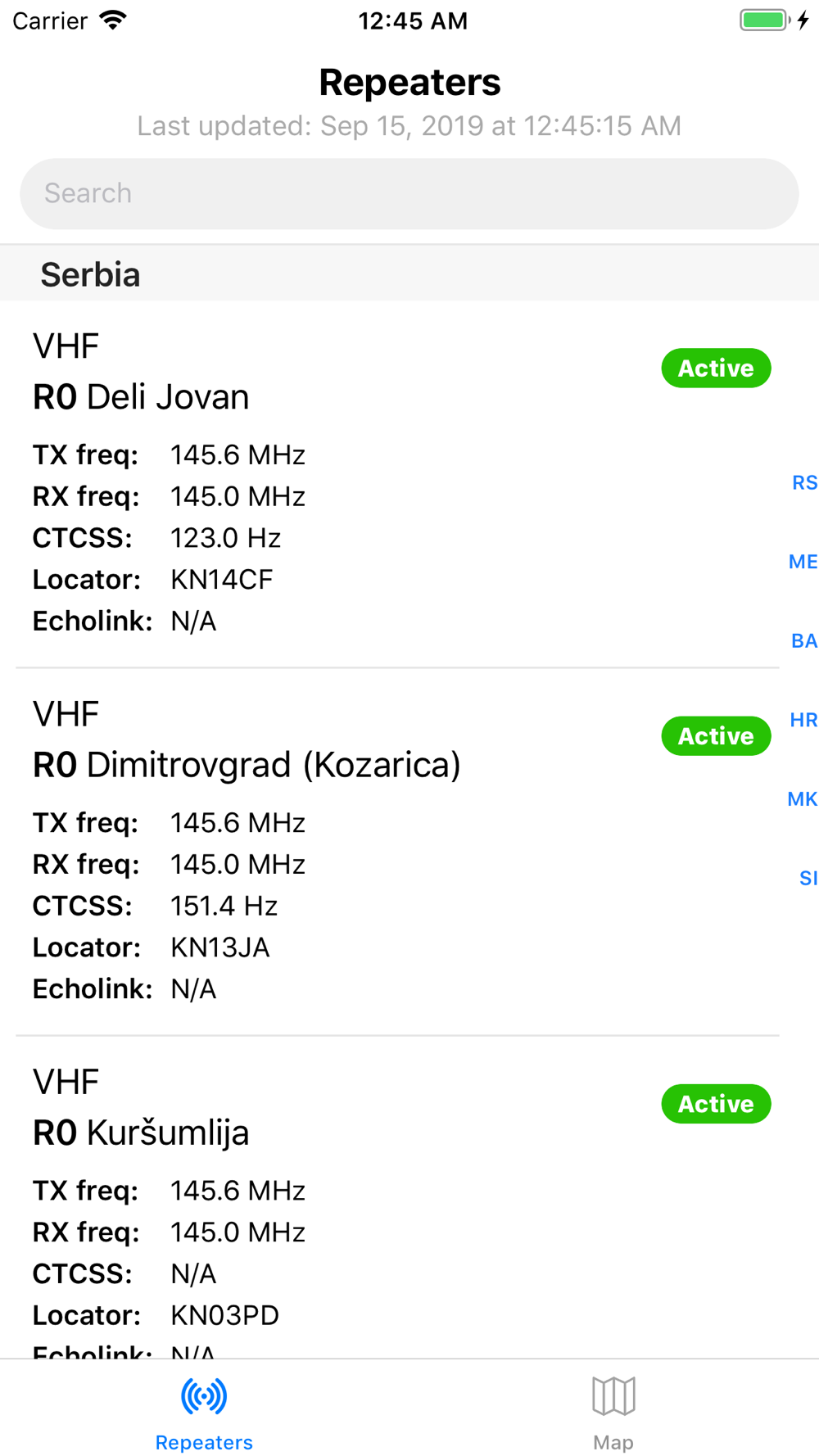Jump to HR in the section index
Viewport: 819px width, 1456px height.
[803, 719]
